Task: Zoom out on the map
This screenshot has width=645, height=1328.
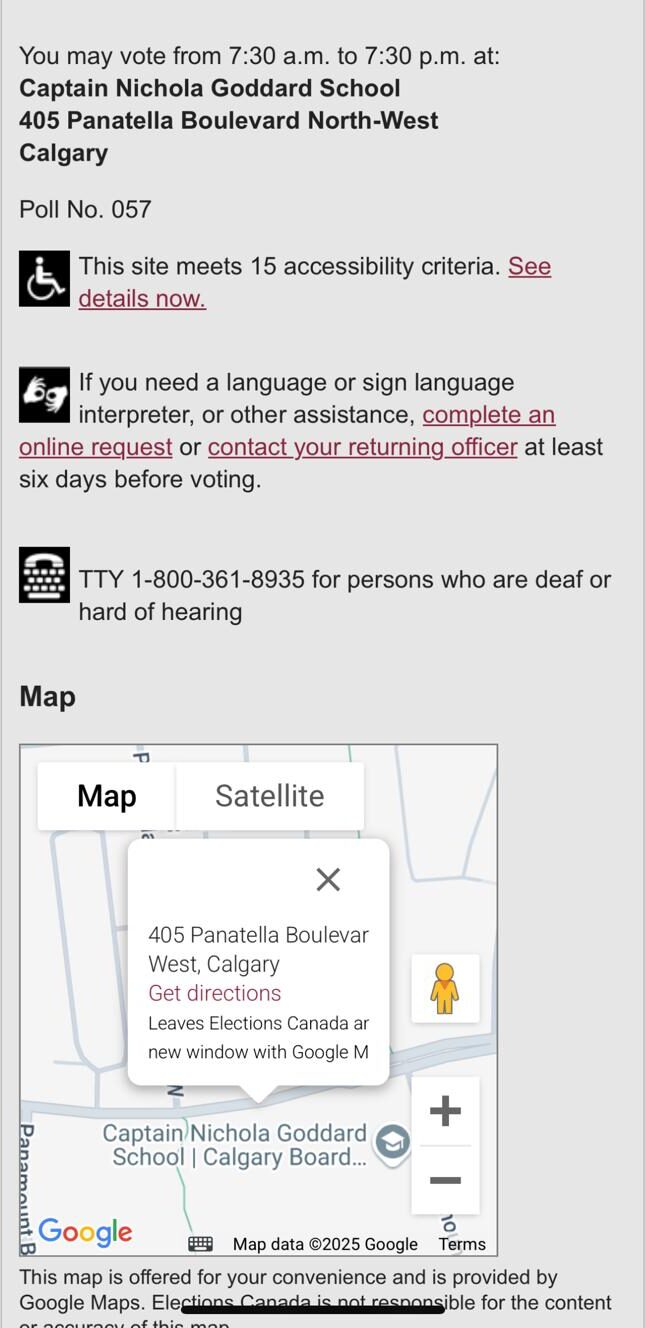Action: 445,1180
